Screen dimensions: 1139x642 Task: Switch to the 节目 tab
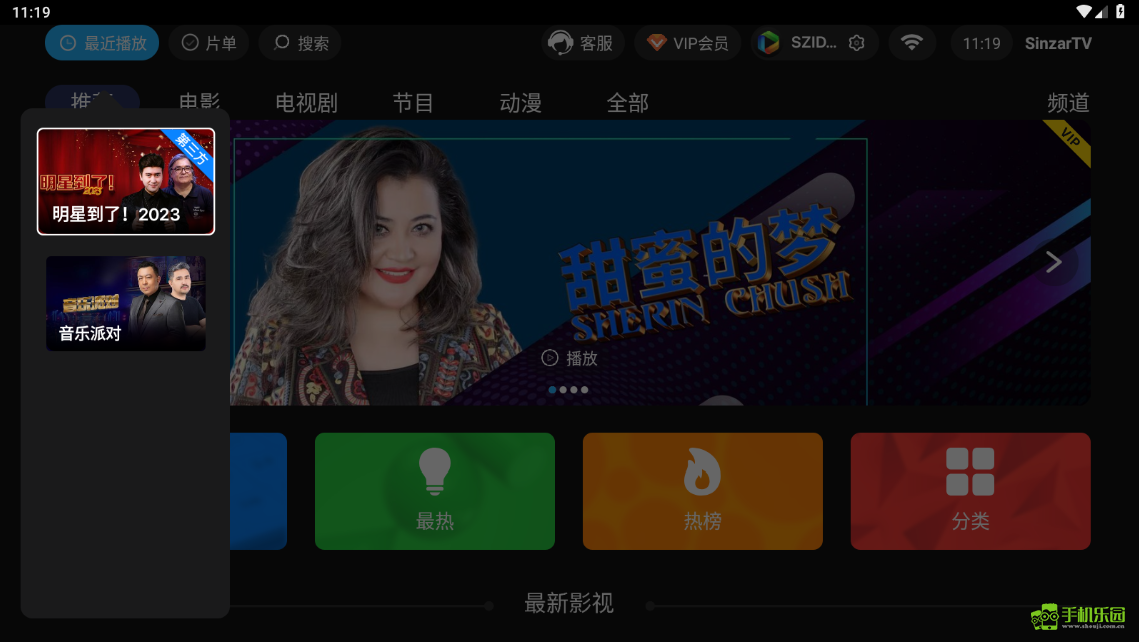(413, 103)
